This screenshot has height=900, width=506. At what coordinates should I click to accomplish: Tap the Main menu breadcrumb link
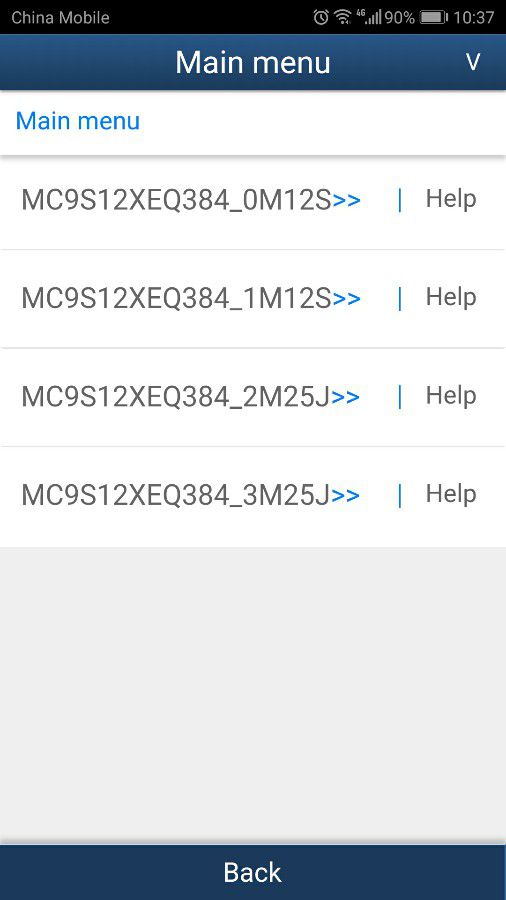point(77,121)
